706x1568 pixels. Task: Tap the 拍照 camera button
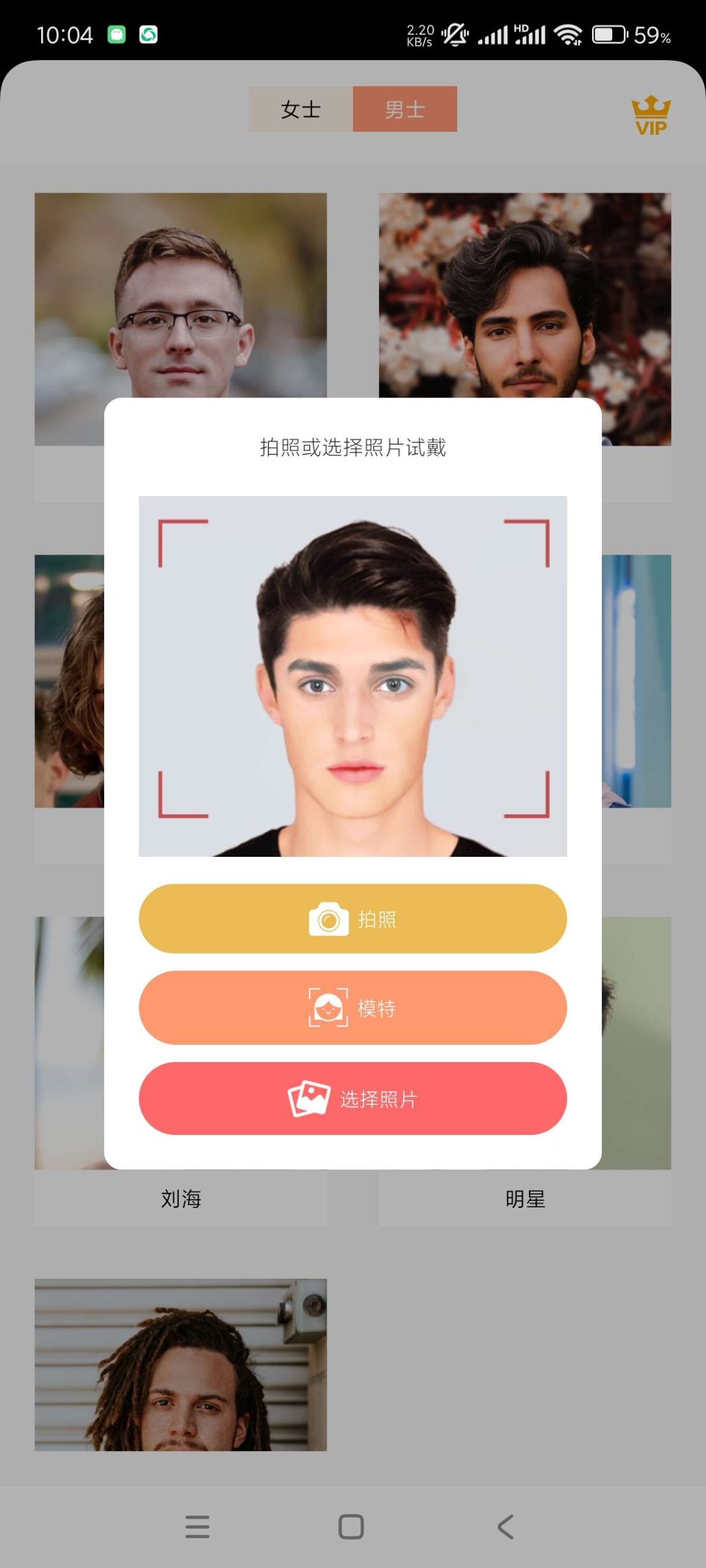click(x=352, y=918)
